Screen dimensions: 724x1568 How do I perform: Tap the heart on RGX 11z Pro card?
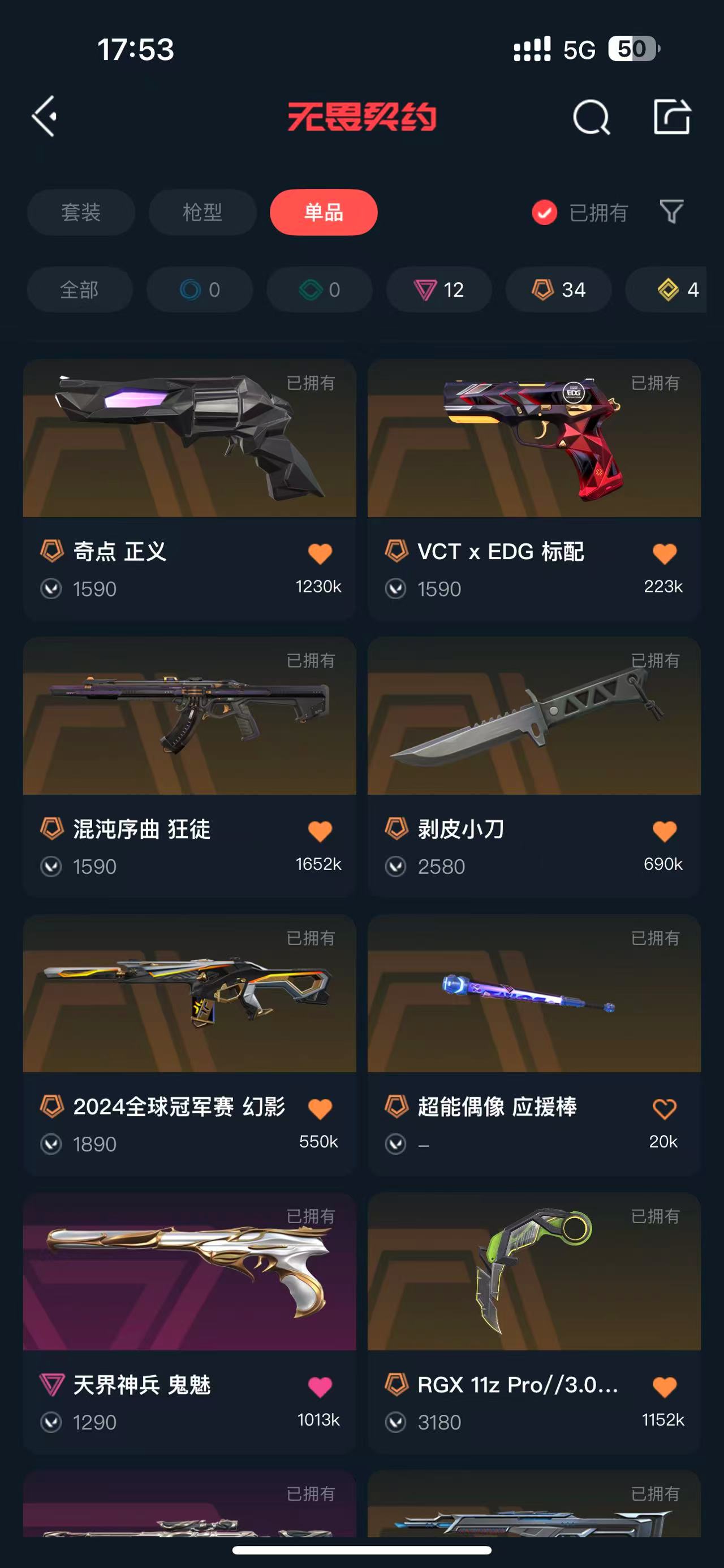tap(664, 1387)
